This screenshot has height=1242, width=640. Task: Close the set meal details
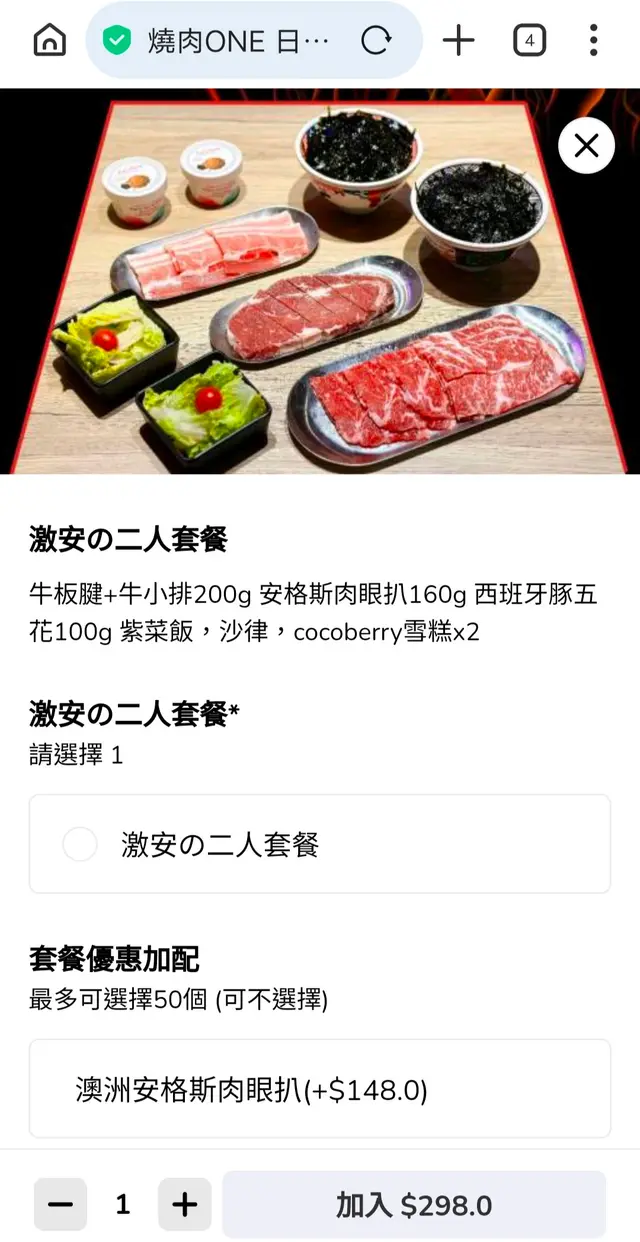point(586,146)
